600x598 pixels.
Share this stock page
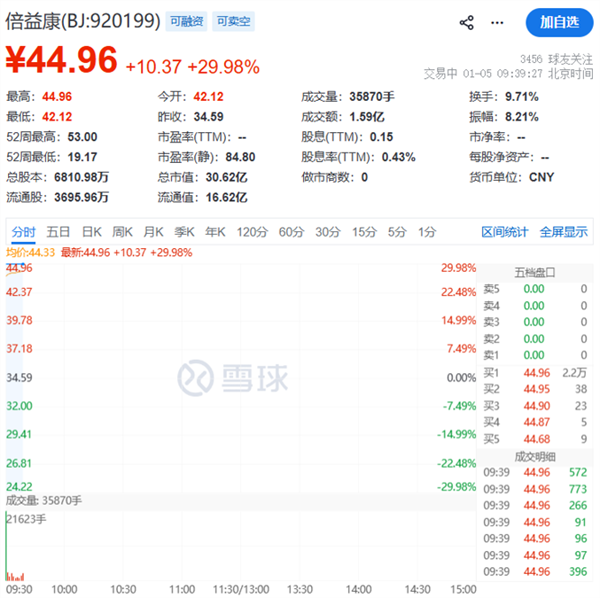(467, 22)
